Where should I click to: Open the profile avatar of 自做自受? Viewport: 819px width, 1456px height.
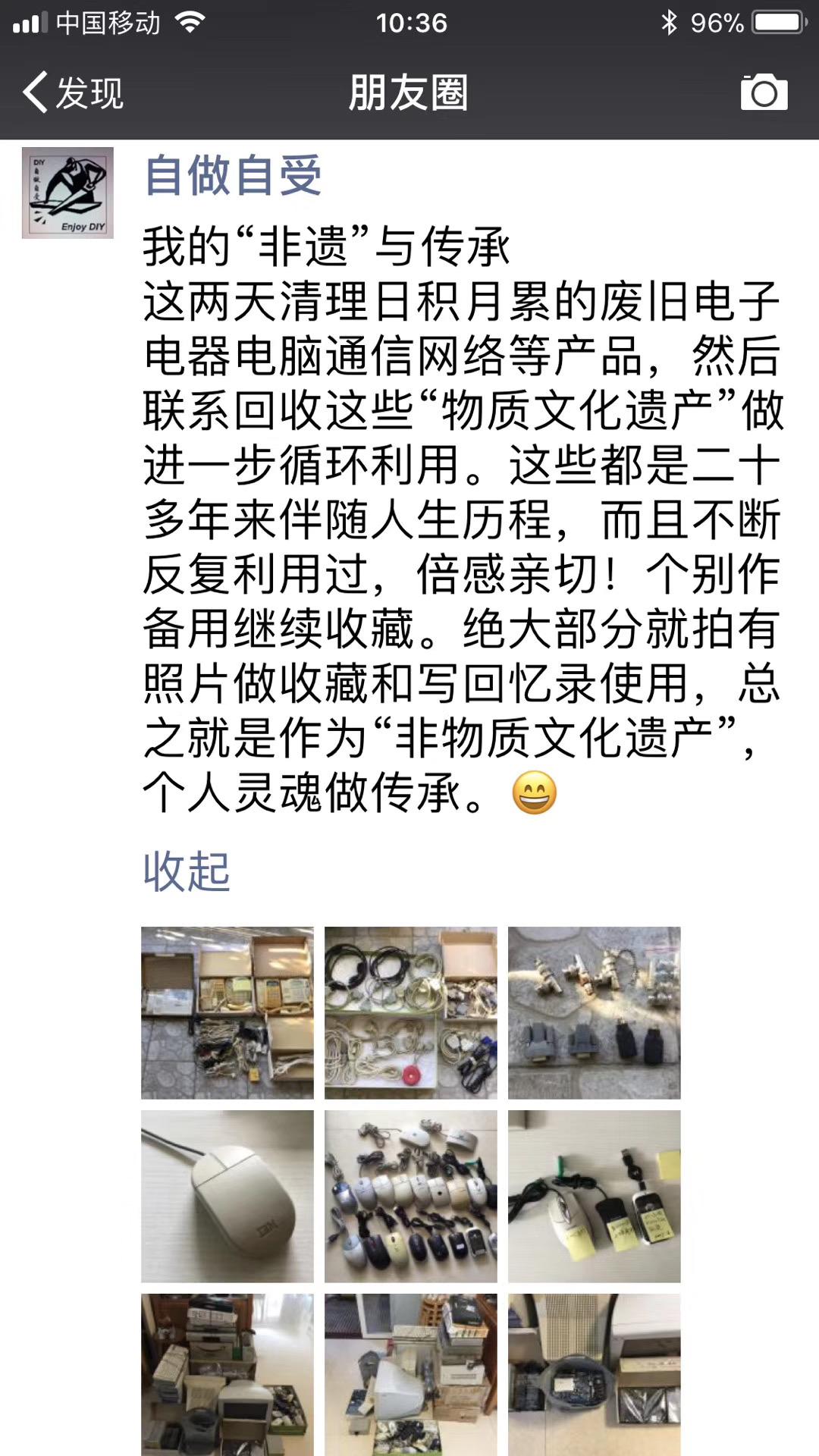pos(67,193)
